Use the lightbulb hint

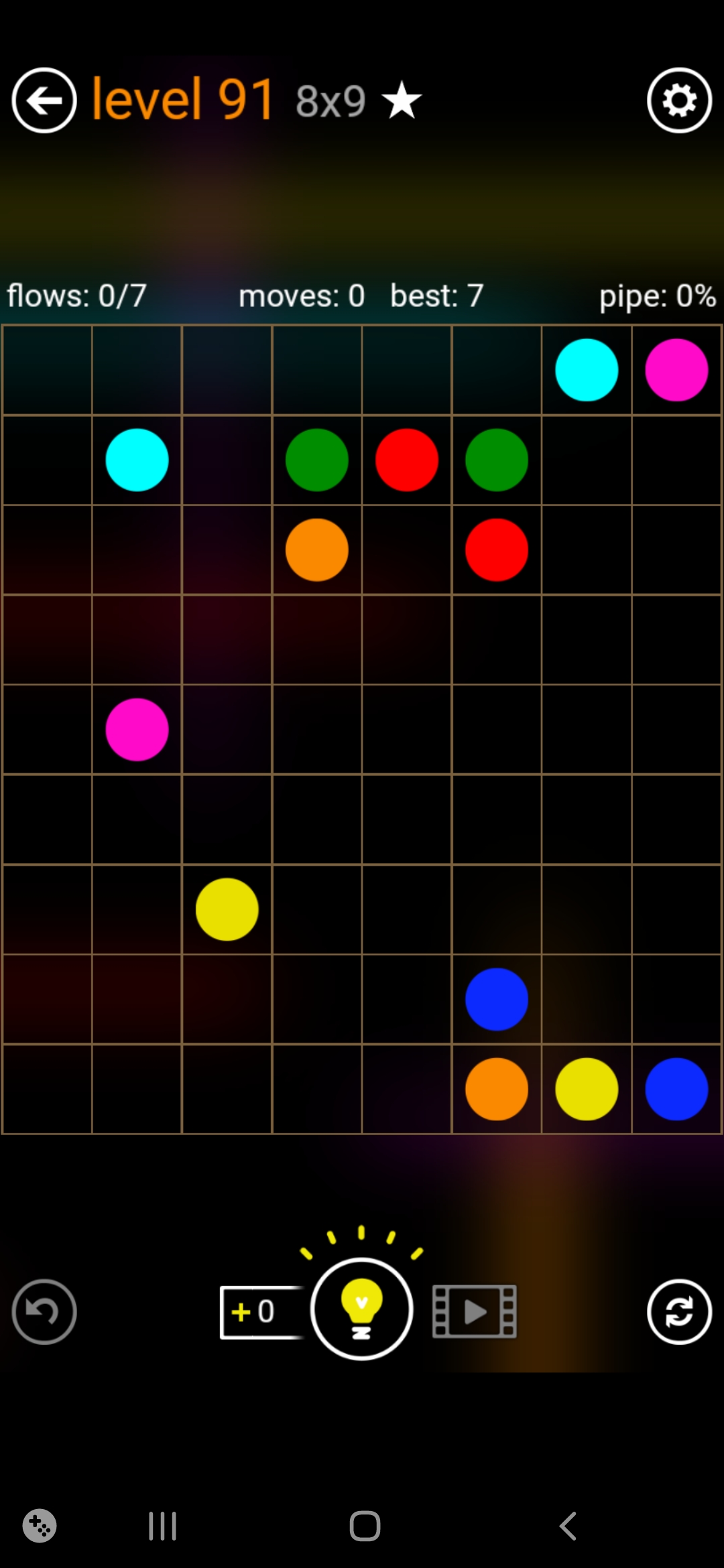click(362, 1309)
